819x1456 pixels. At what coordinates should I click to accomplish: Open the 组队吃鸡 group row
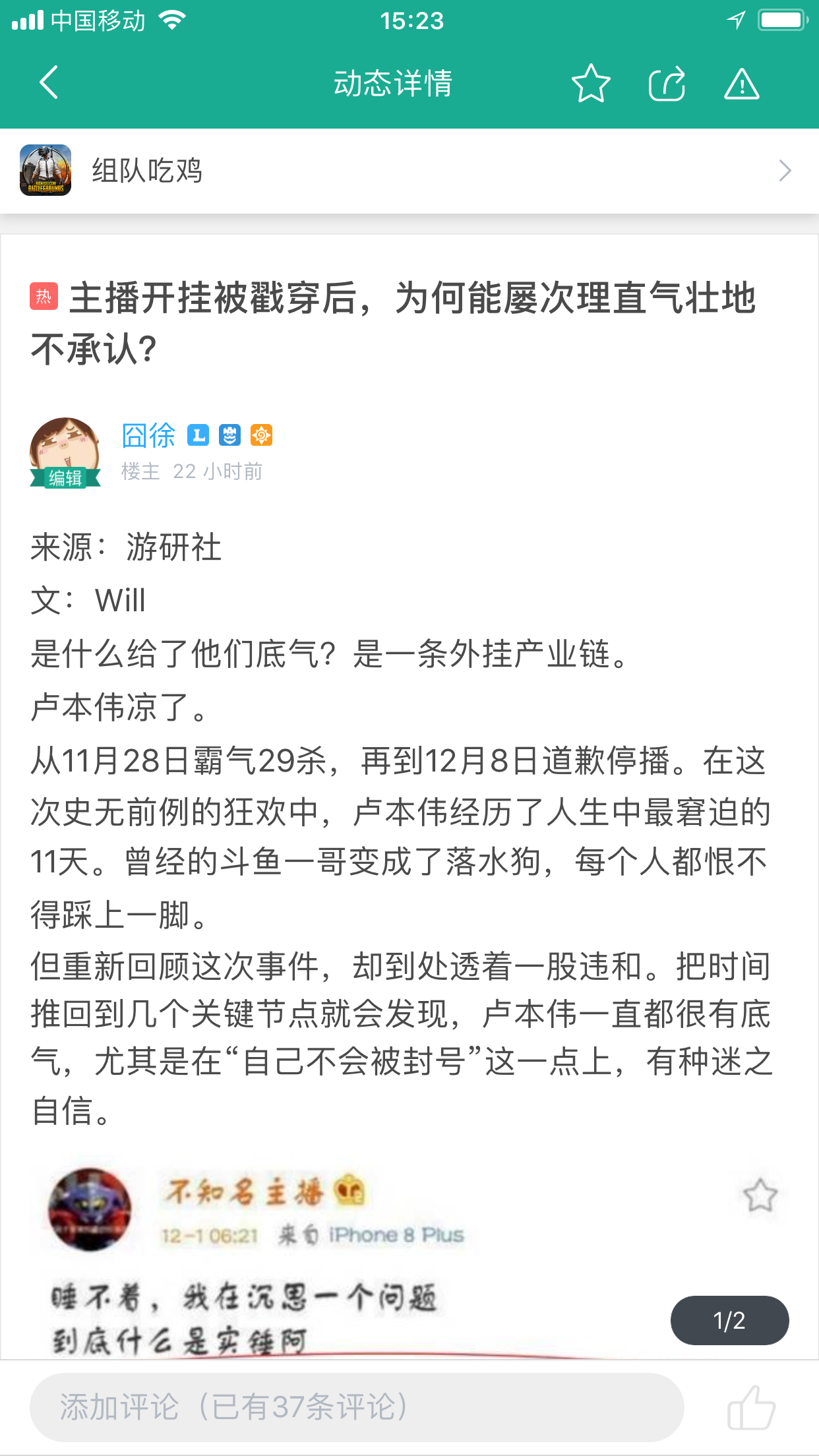[409, 171]
